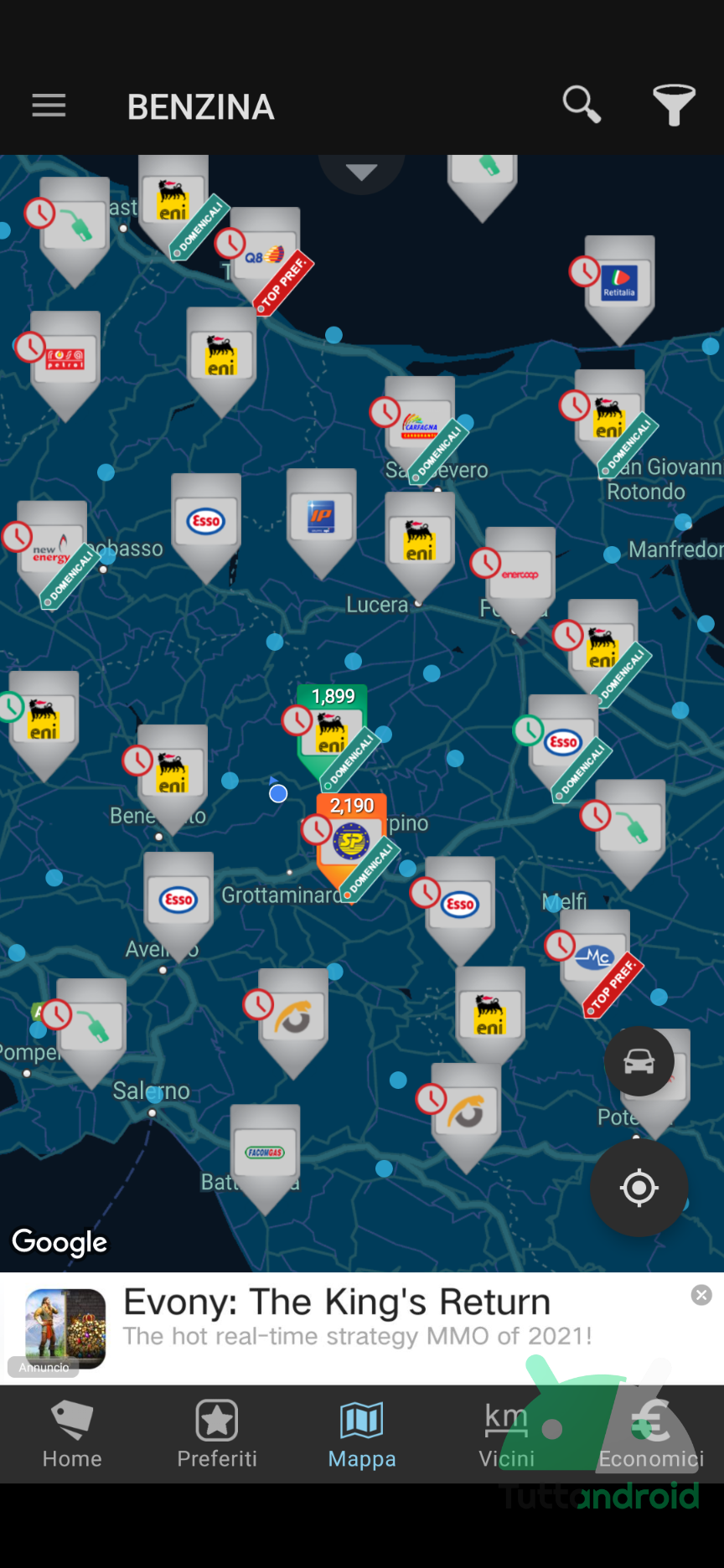
Task: Open the enercoop station marker
Action: (520, 574)
